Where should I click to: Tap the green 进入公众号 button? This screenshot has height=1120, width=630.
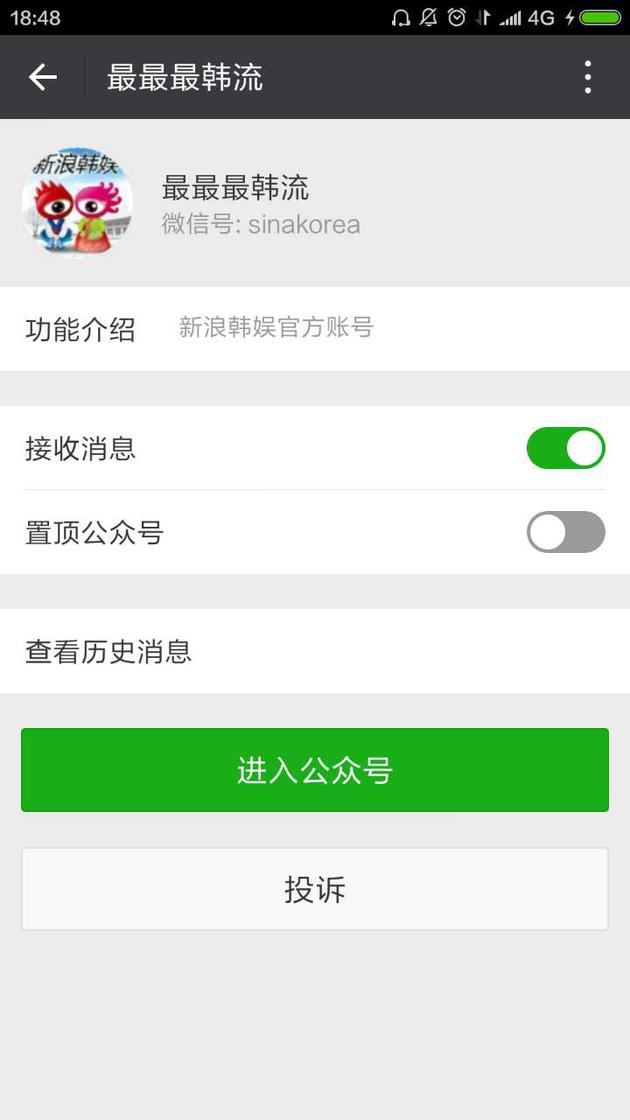[315, 769]
